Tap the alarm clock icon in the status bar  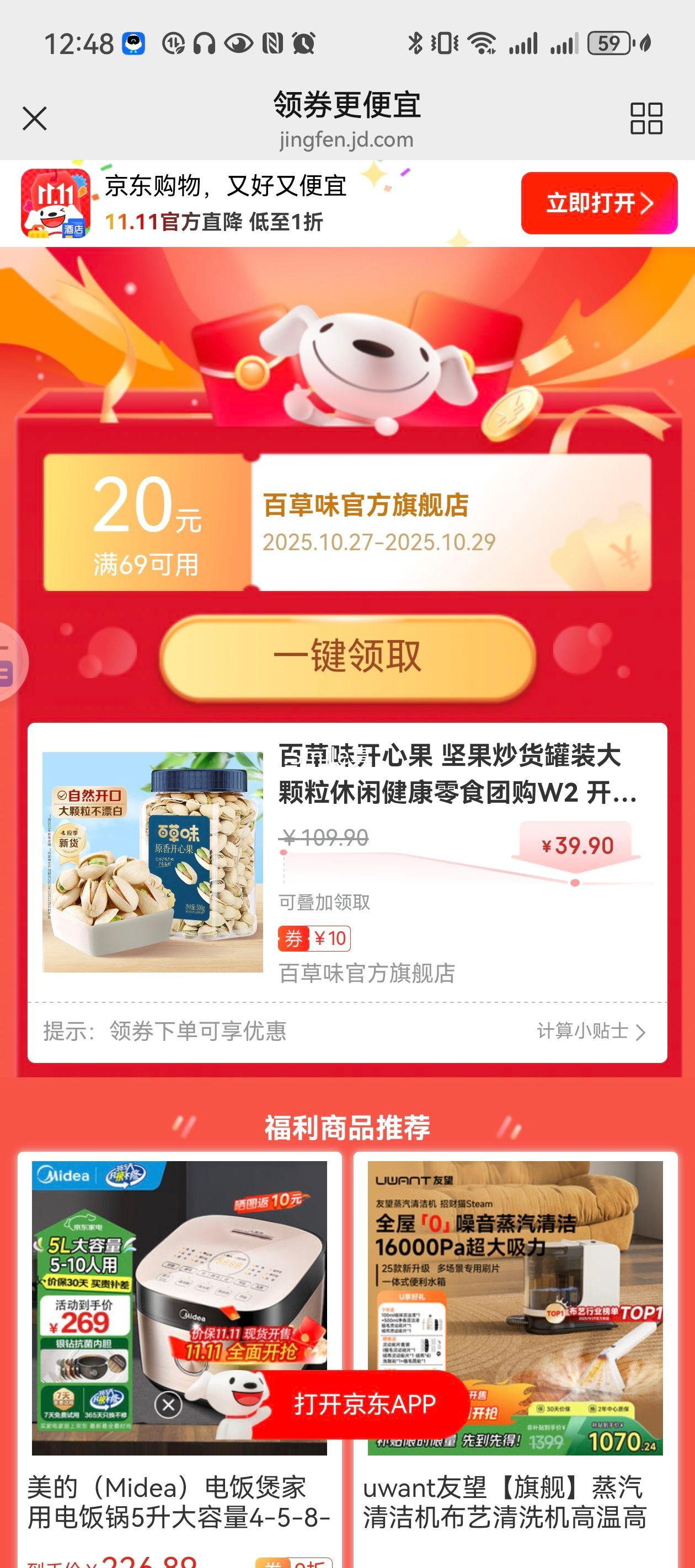point(304,42)
